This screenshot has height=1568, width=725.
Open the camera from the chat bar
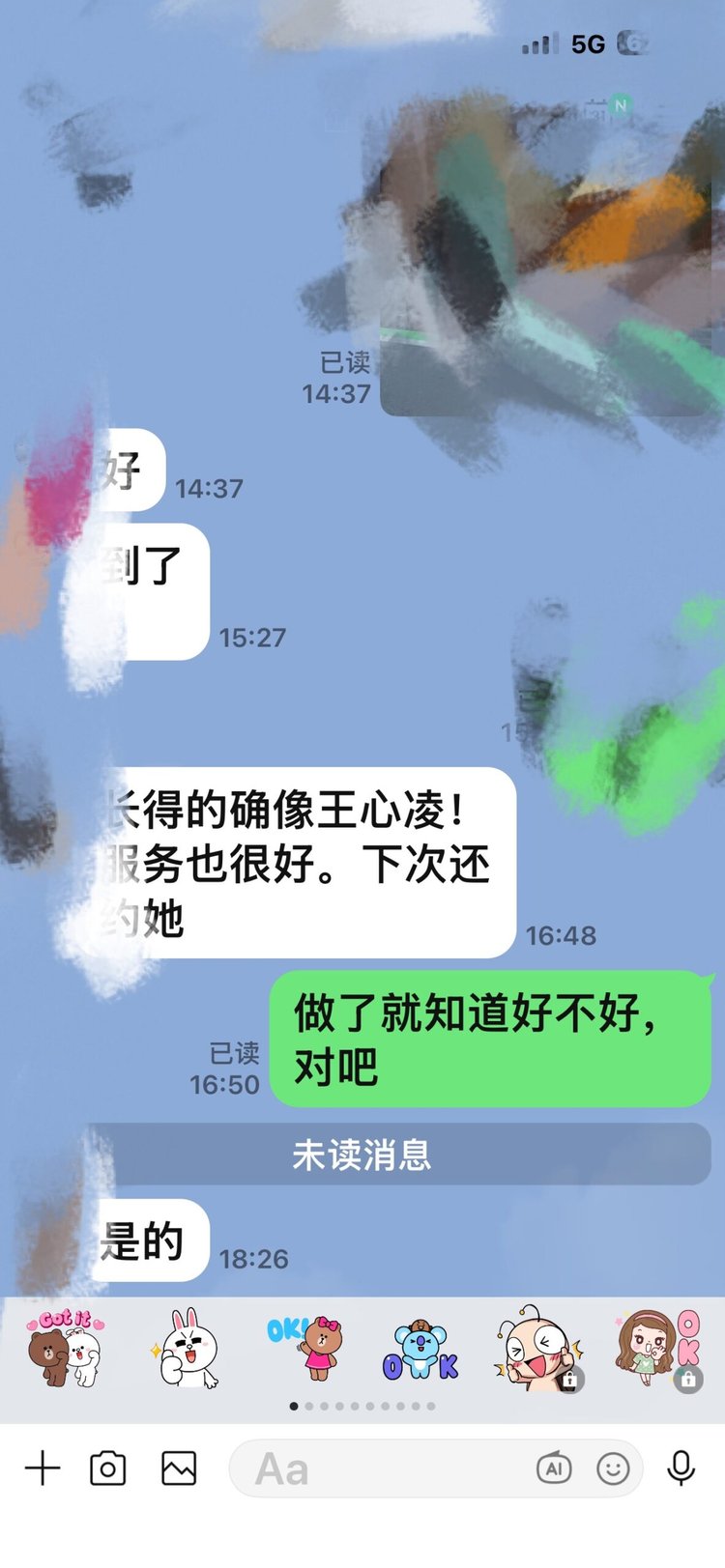click(x=107, y=1468)
